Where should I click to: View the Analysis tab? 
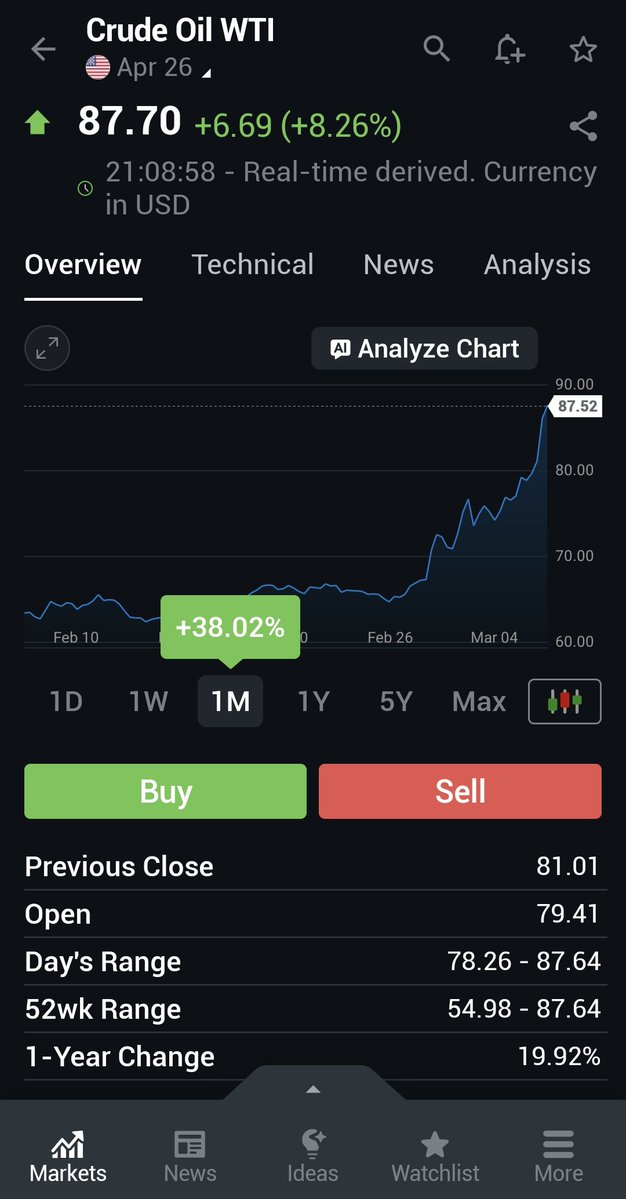pos(537,265)
